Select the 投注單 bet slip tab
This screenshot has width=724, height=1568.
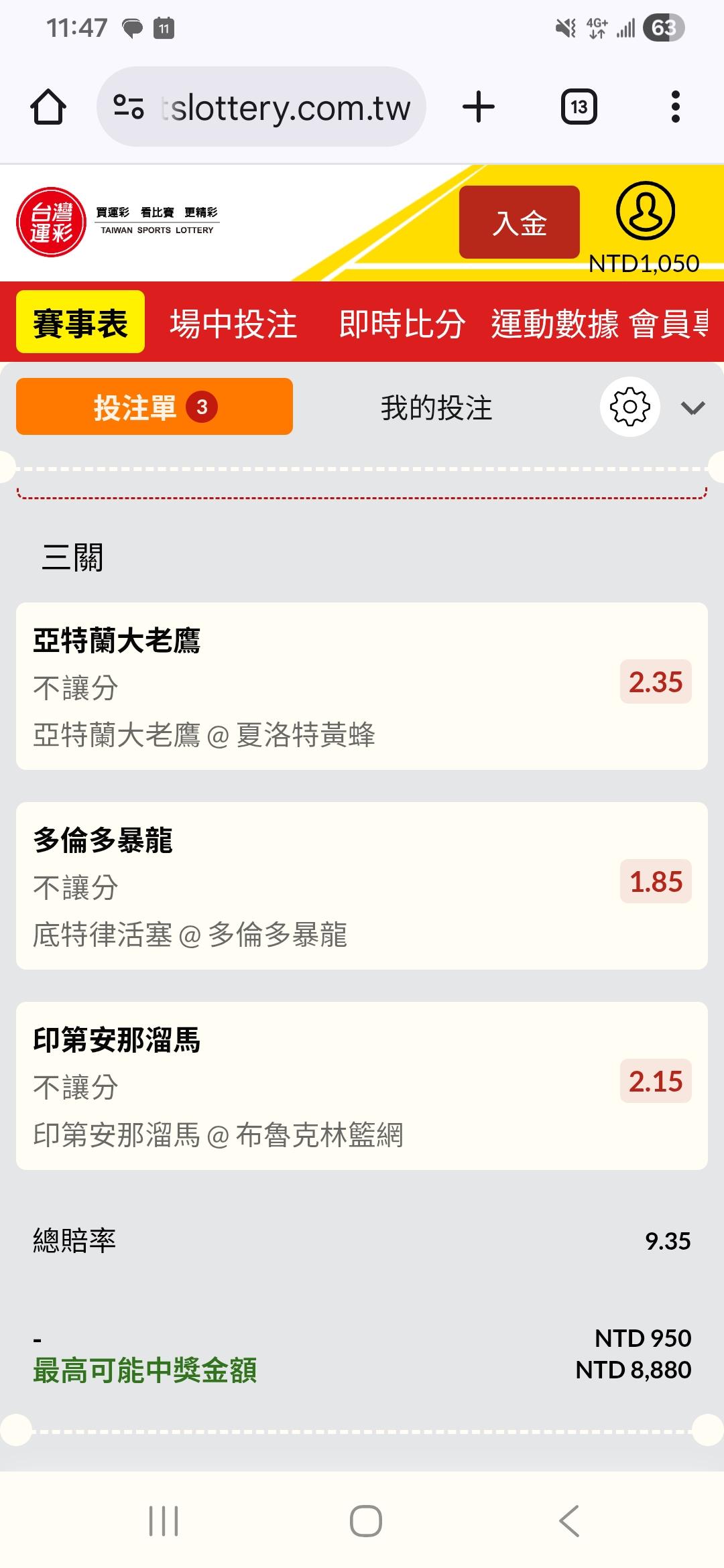(154, 407)
